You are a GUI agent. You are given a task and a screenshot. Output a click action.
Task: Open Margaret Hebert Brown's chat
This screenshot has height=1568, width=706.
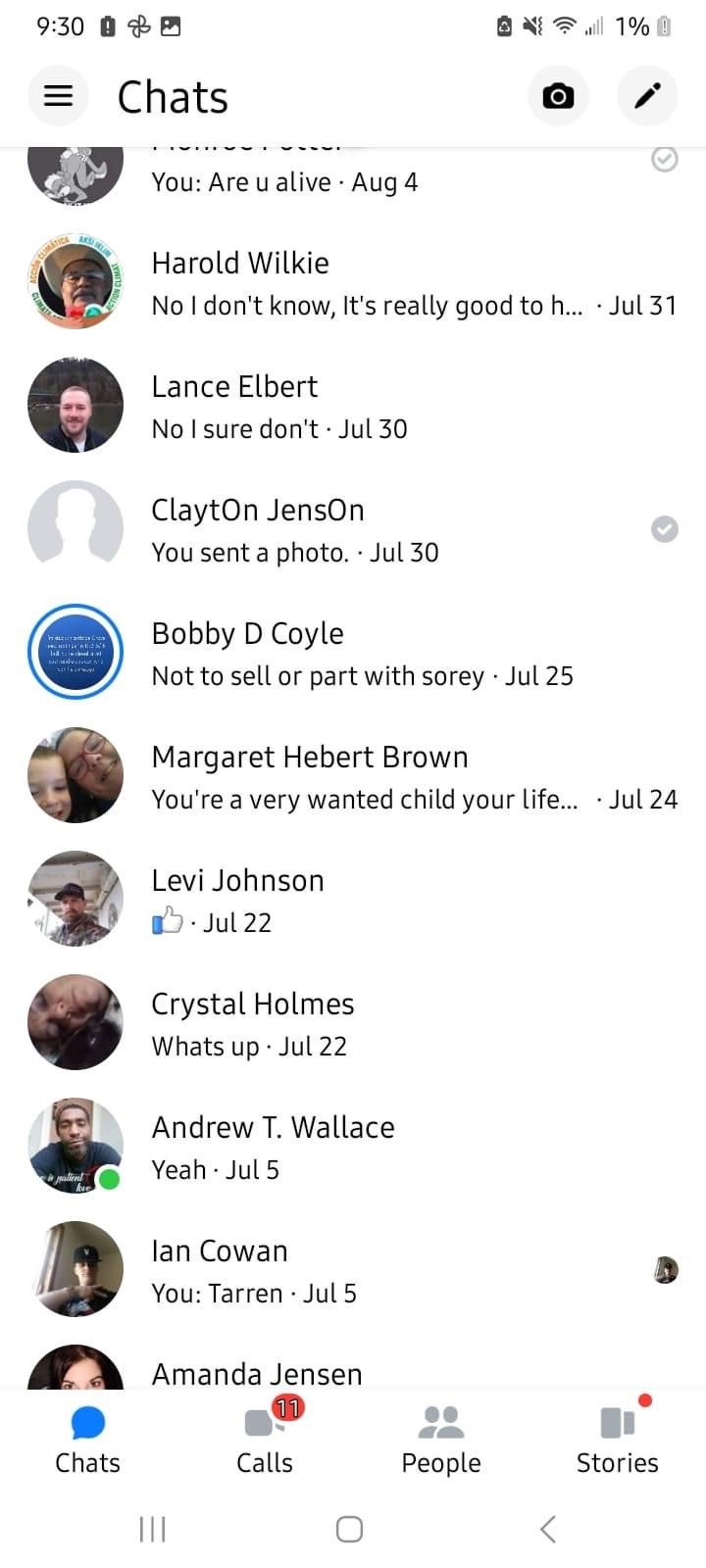pyautogui.click(x=353, y=776)
